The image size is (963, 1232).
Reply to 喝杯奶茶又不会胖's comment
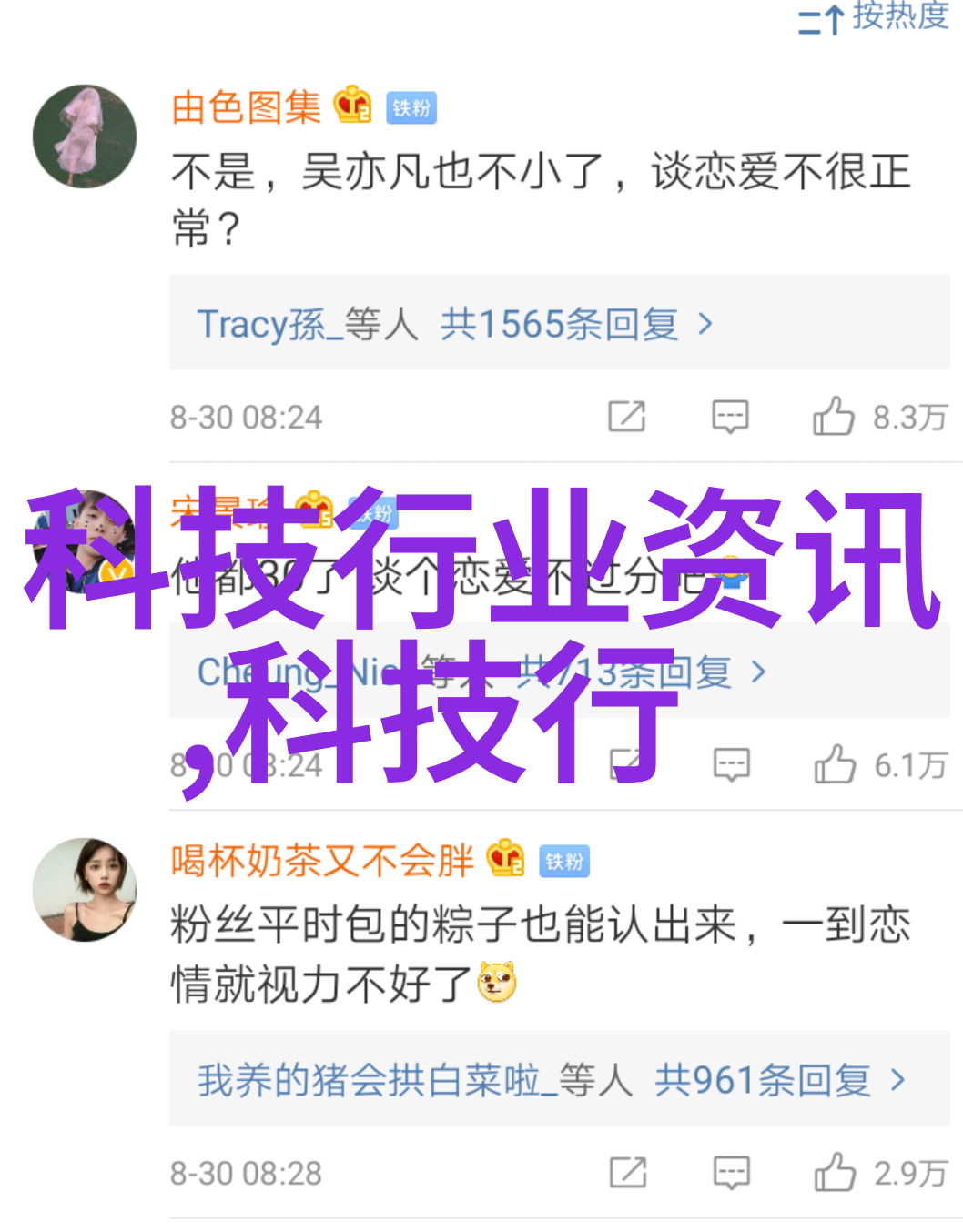pyautogui.click(x=732, y=1173)
